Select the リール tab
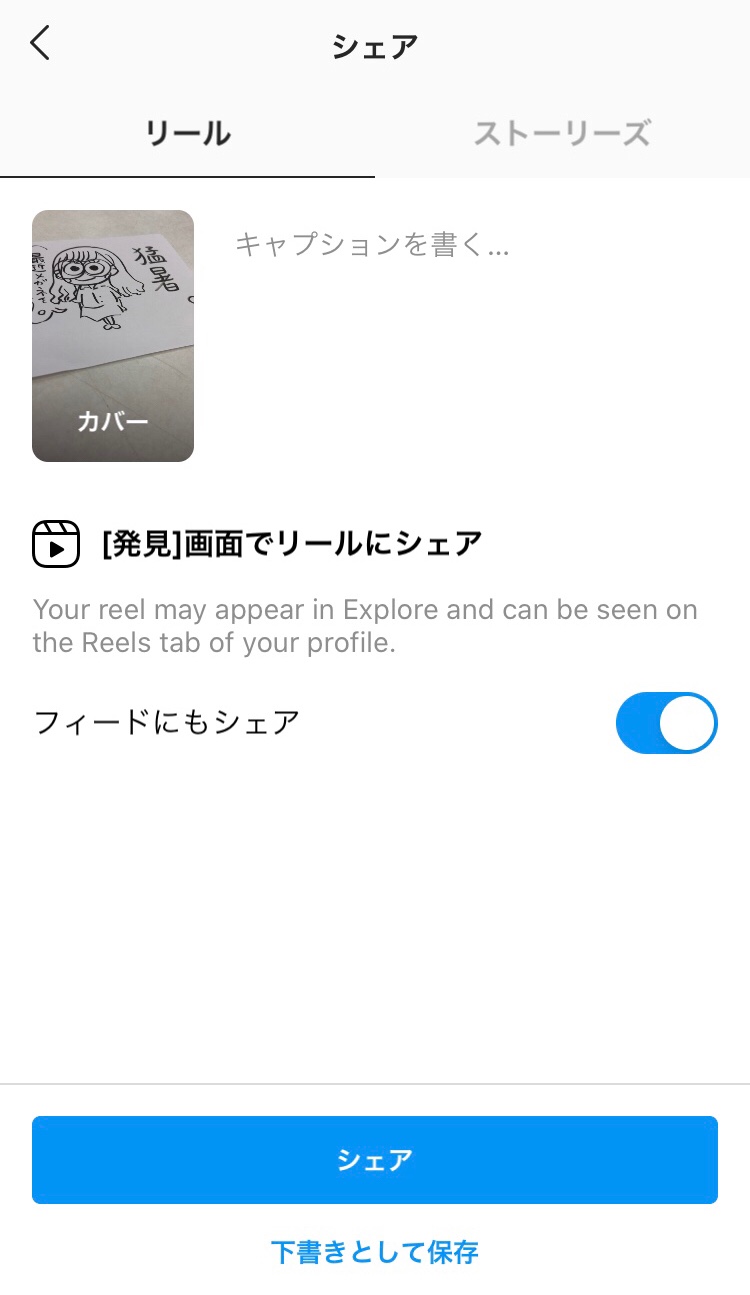Image resolution: width=750 pixels, height=1295 pixels. tap(188, 133)
